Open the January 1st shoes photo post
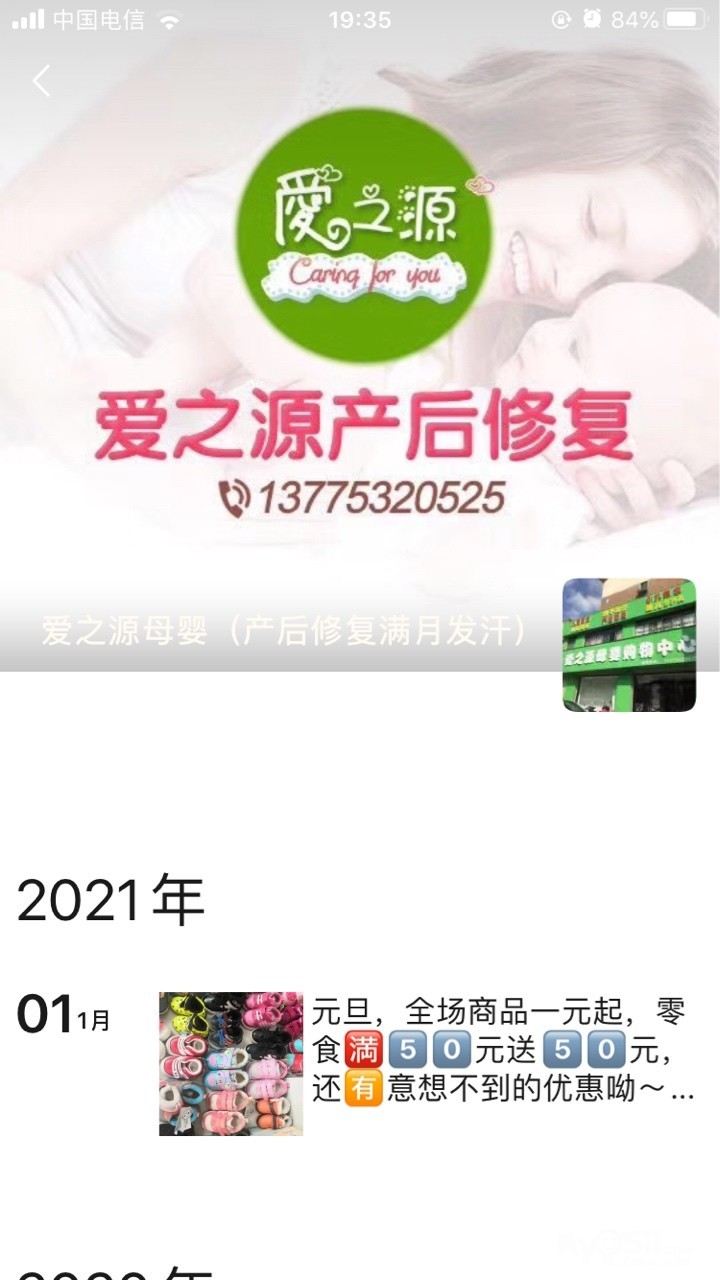Screen dimensions: 720x1280 tap(231, 1063)
